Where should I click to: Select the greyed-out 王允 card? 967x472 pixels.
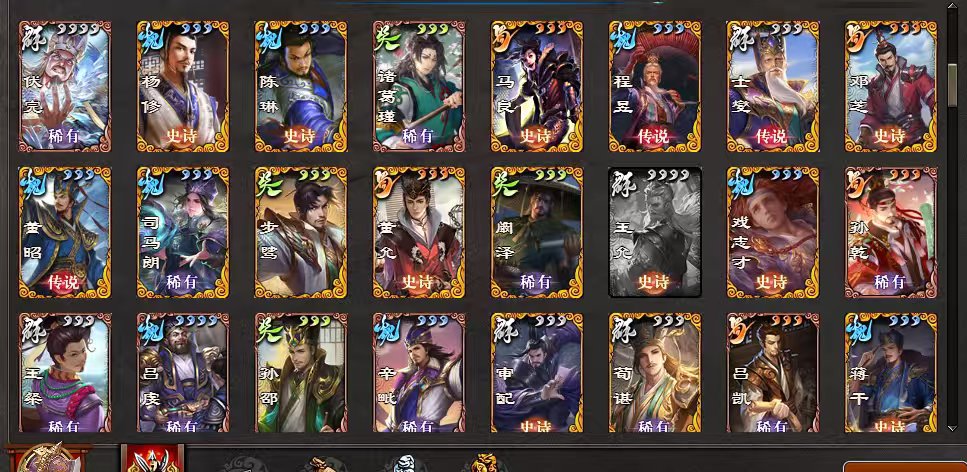[x=655, y=232]
